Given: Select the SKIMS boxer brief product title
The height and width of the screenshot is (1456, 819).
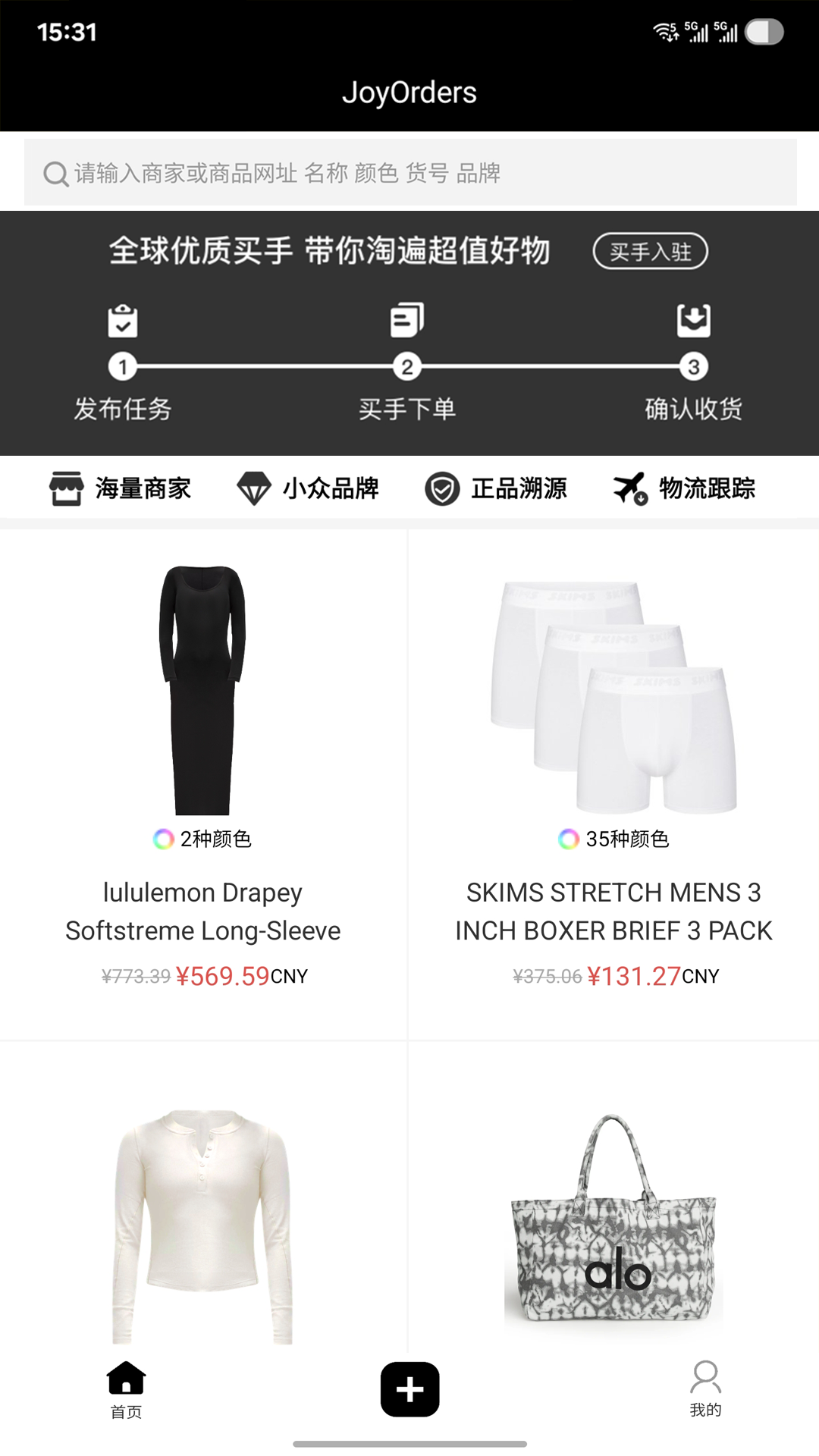Looking at the screenshot, I should coord(613,912).
